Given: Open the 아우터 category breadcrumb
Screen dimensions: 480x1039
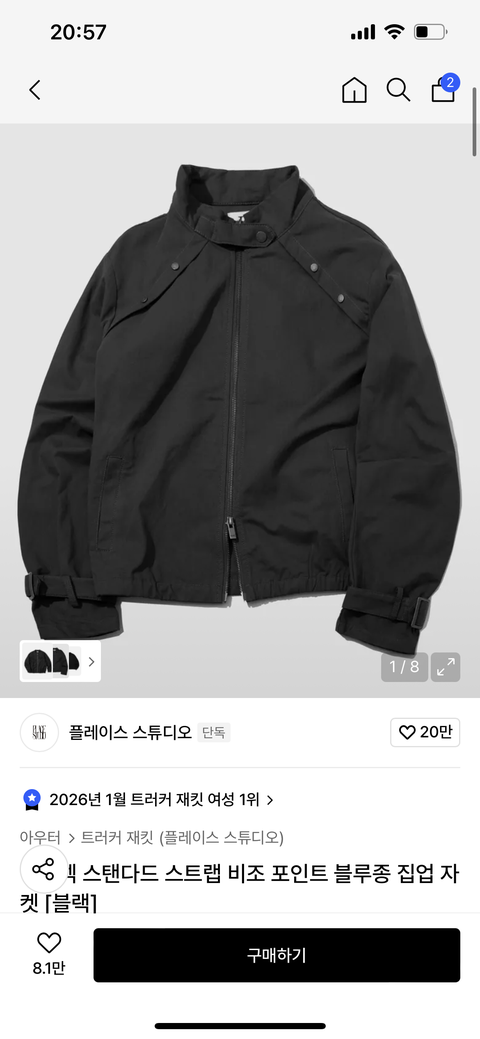Looking at the screenshot, I should pyautogui.click(x=40, y=838).
